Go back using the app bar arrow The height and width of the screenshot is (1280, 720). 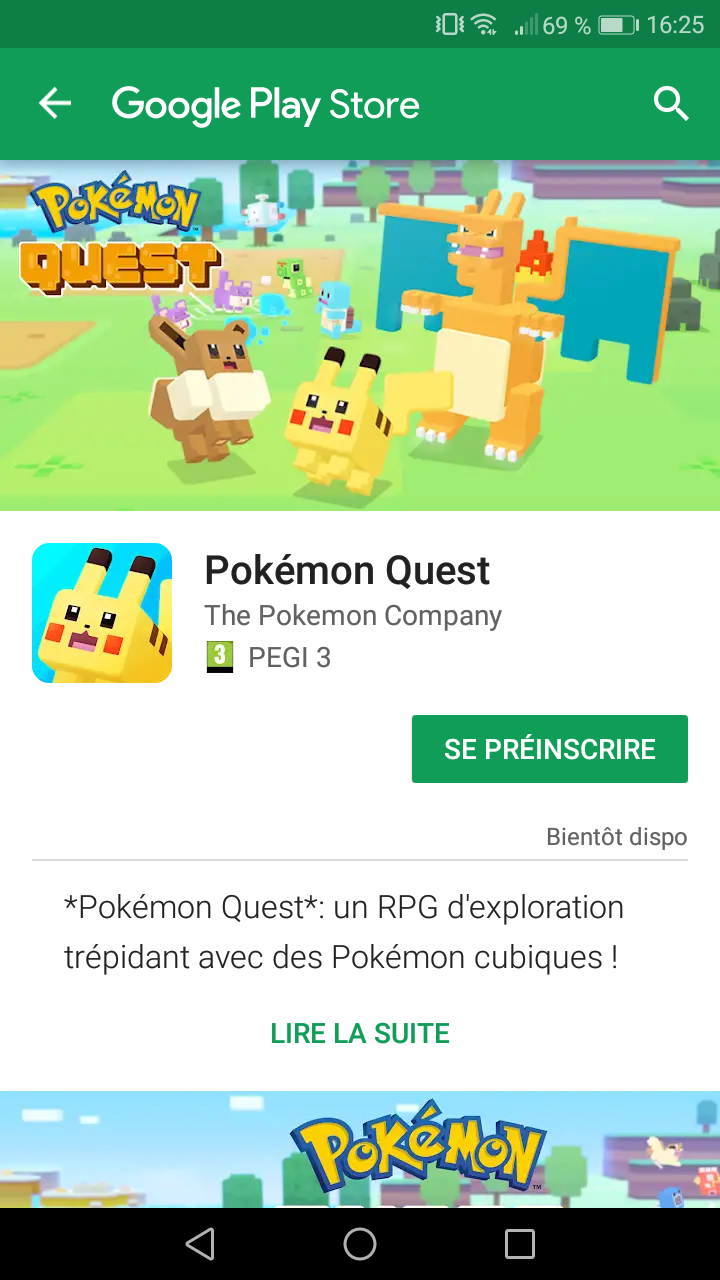pyautogui.click(x=55, y=103)
